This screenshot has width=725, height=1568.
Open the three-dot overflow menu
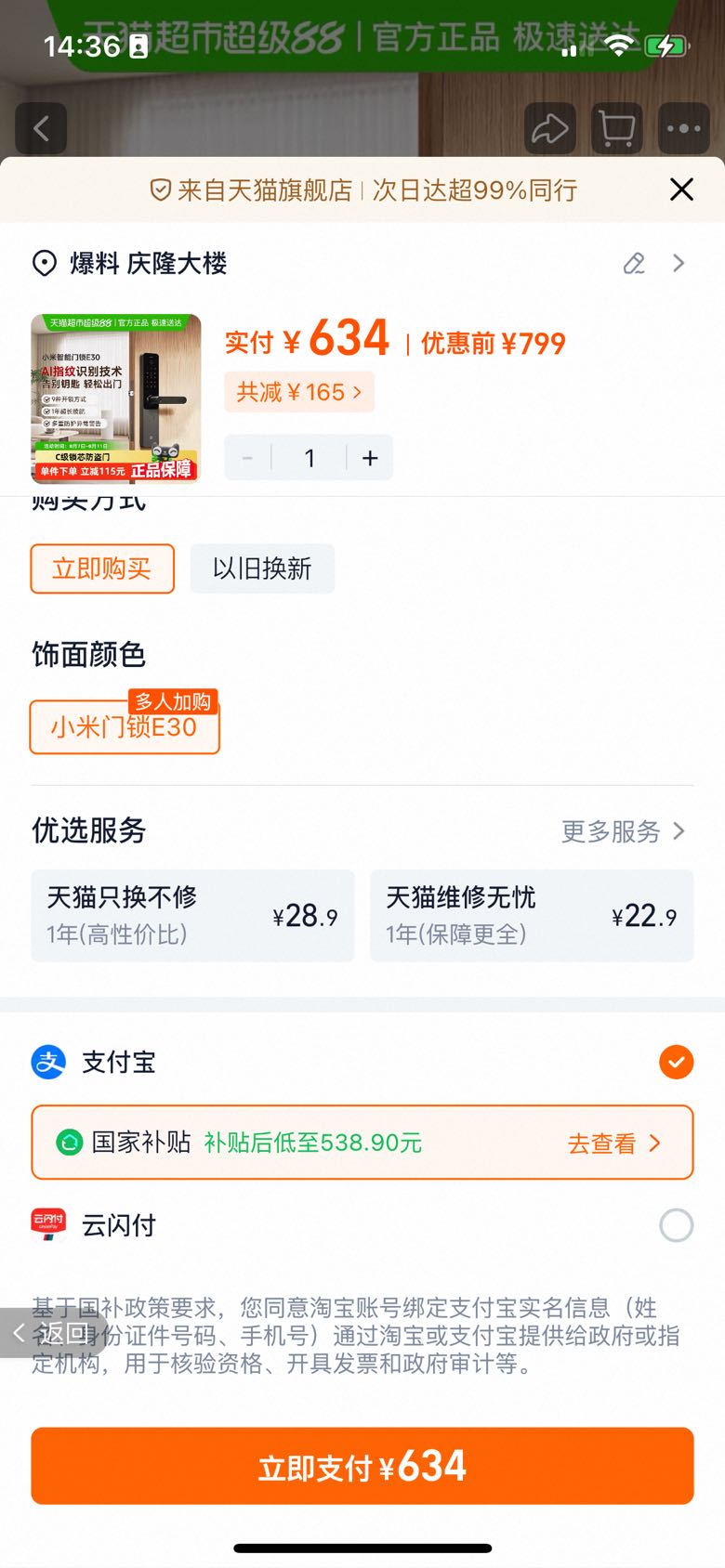coord(683,128)
